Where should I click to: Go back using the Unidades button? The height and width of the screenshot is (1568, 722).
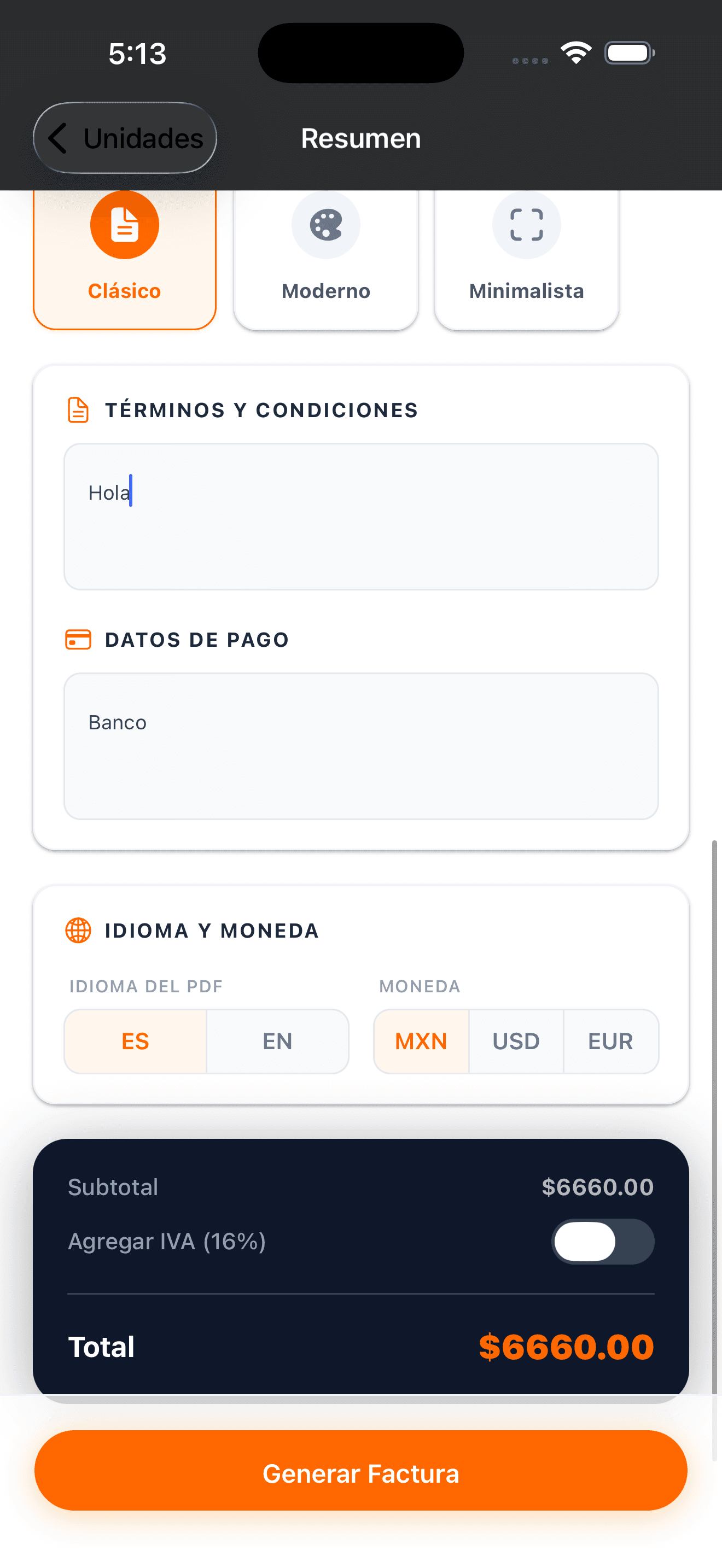tap(124, 138)
